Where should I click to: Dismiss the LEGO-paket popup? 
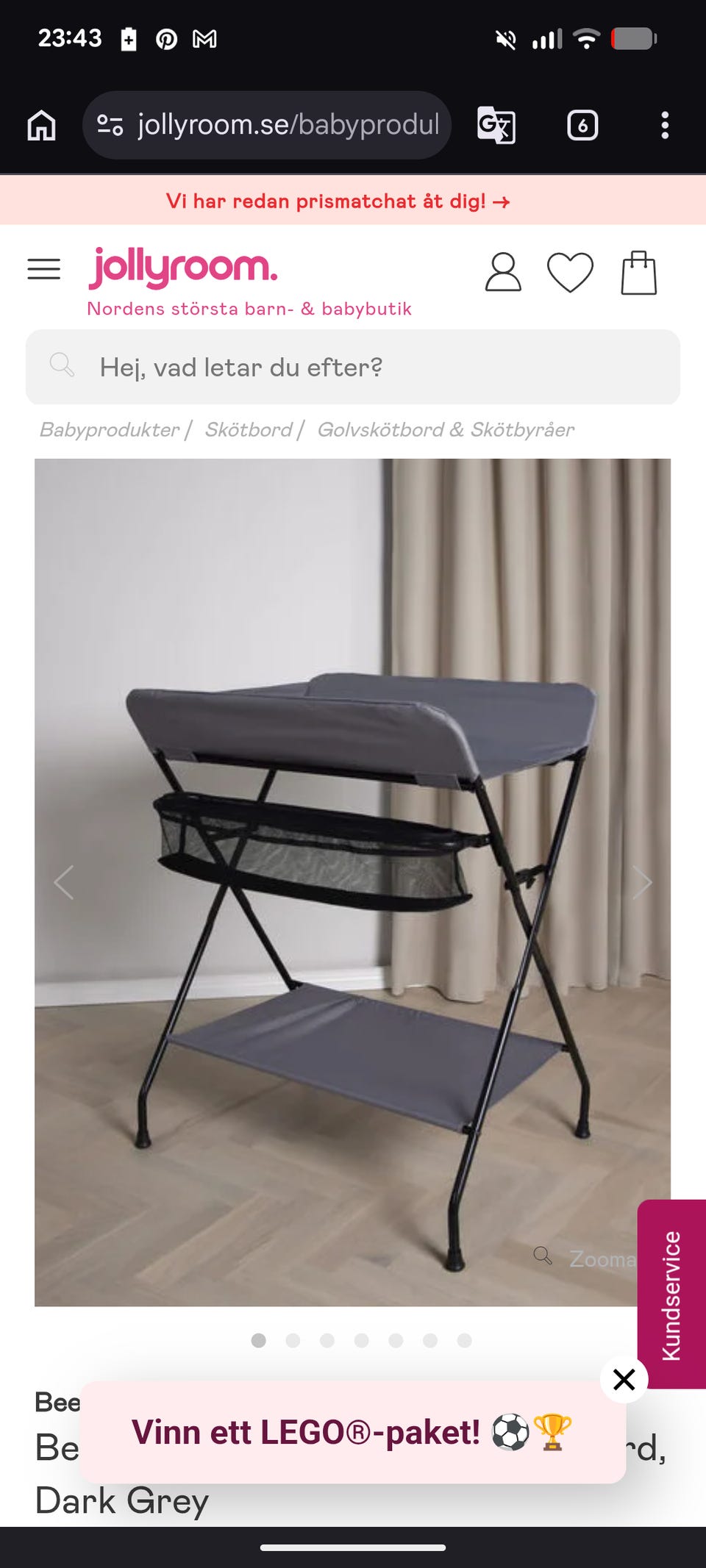coord(624,1380)
